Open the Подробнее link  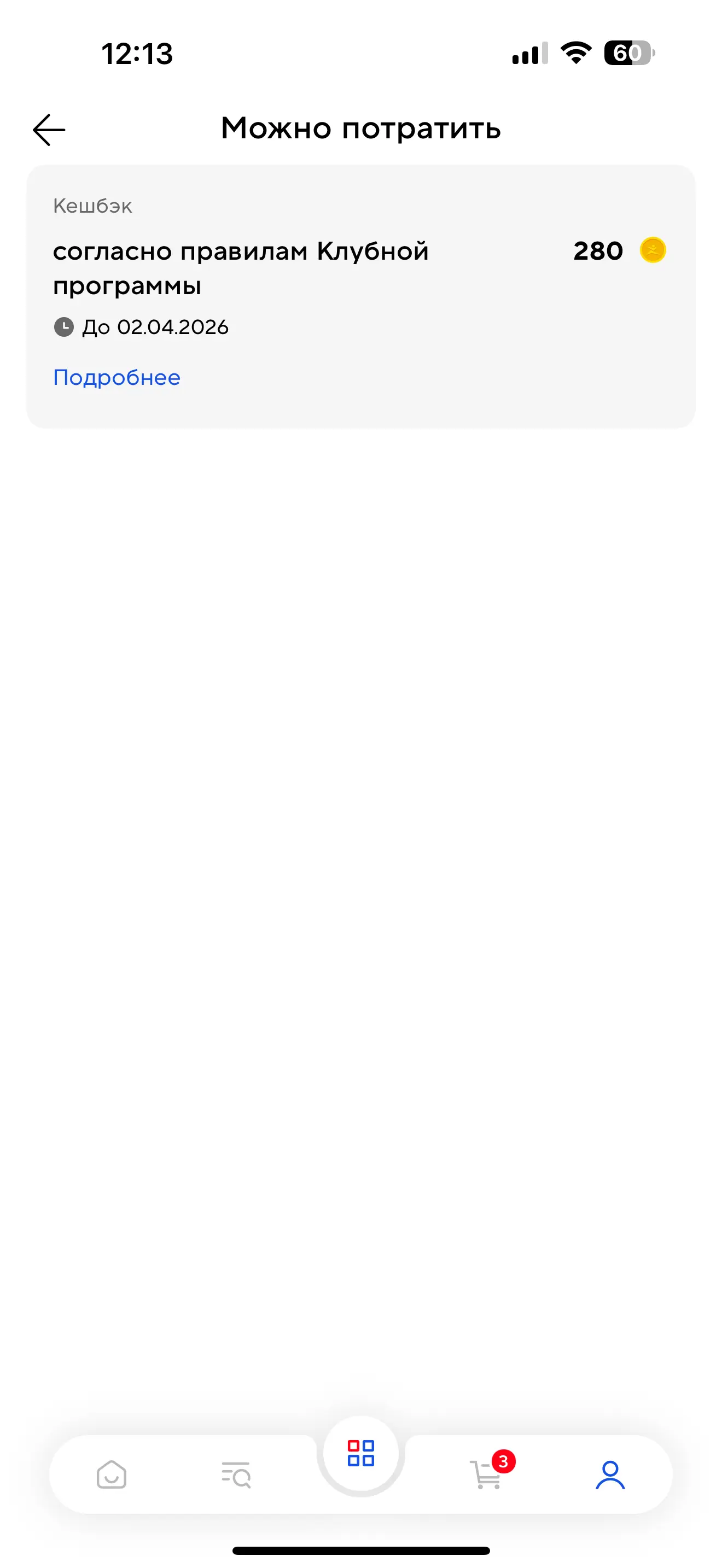point(117,377)
